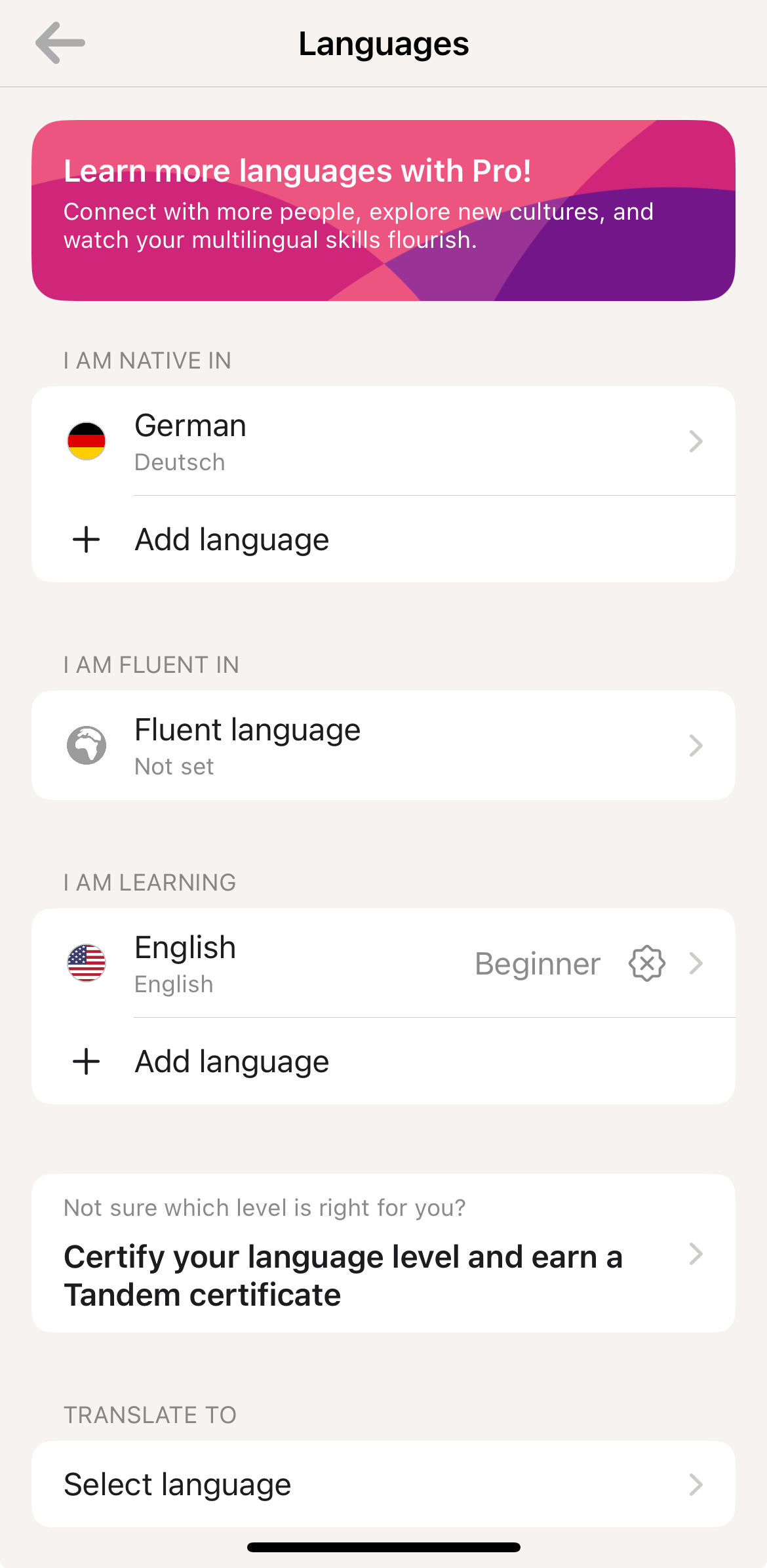Screen dimensions: 767x1568
Task: Open Certify your language level card
Action: click(383, 1254)
